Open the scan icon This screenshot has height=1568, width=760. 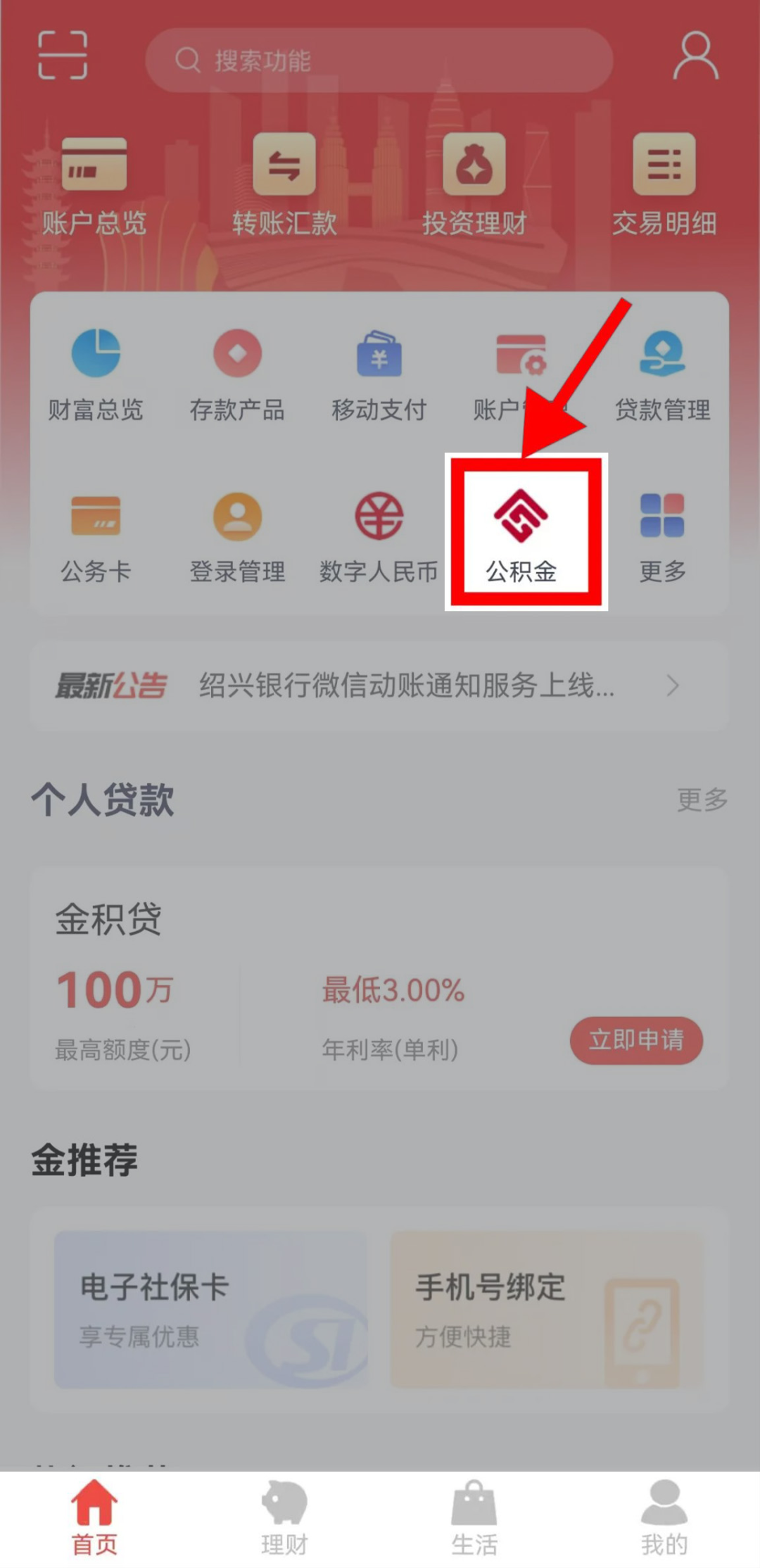point(63,55)
